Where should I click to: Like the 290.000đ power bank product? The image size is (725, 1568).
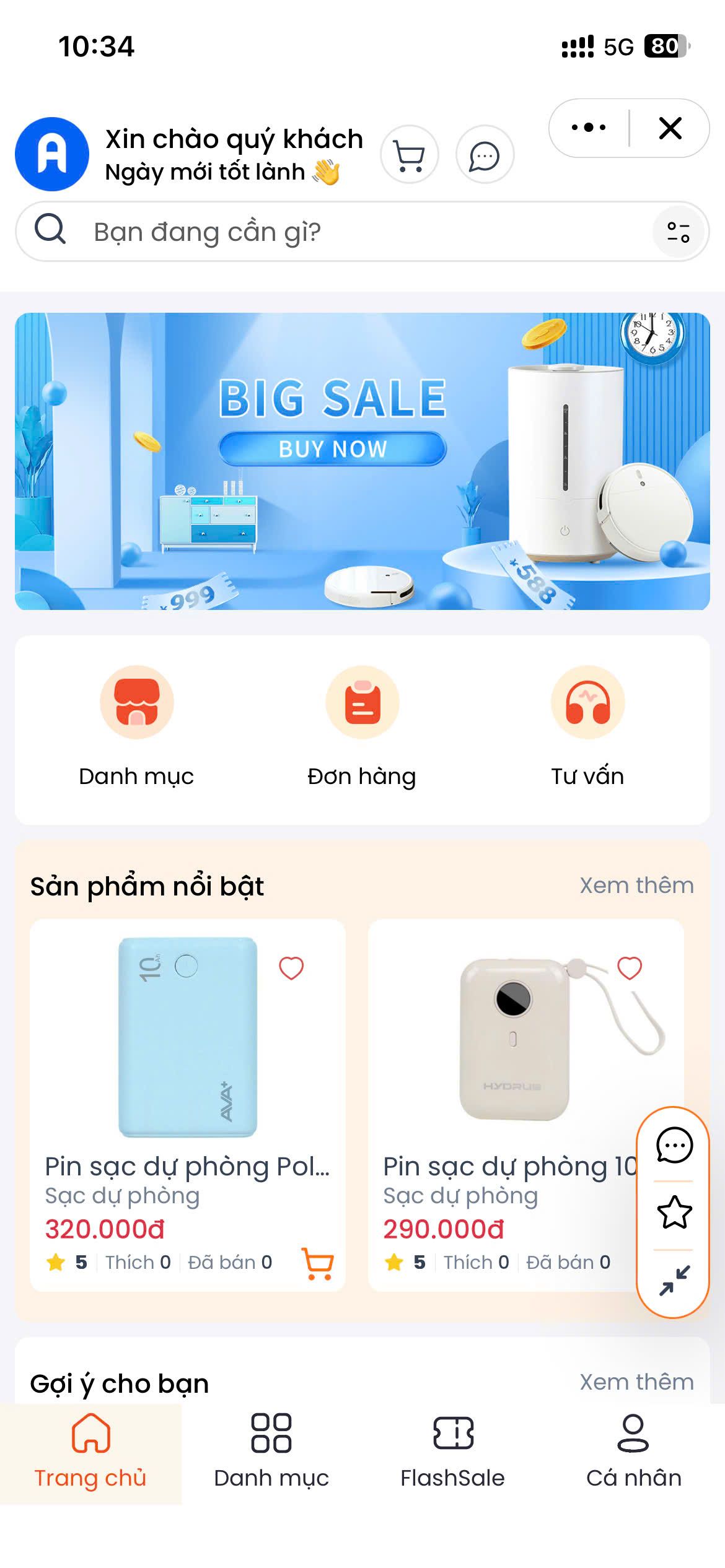point(630,968)
